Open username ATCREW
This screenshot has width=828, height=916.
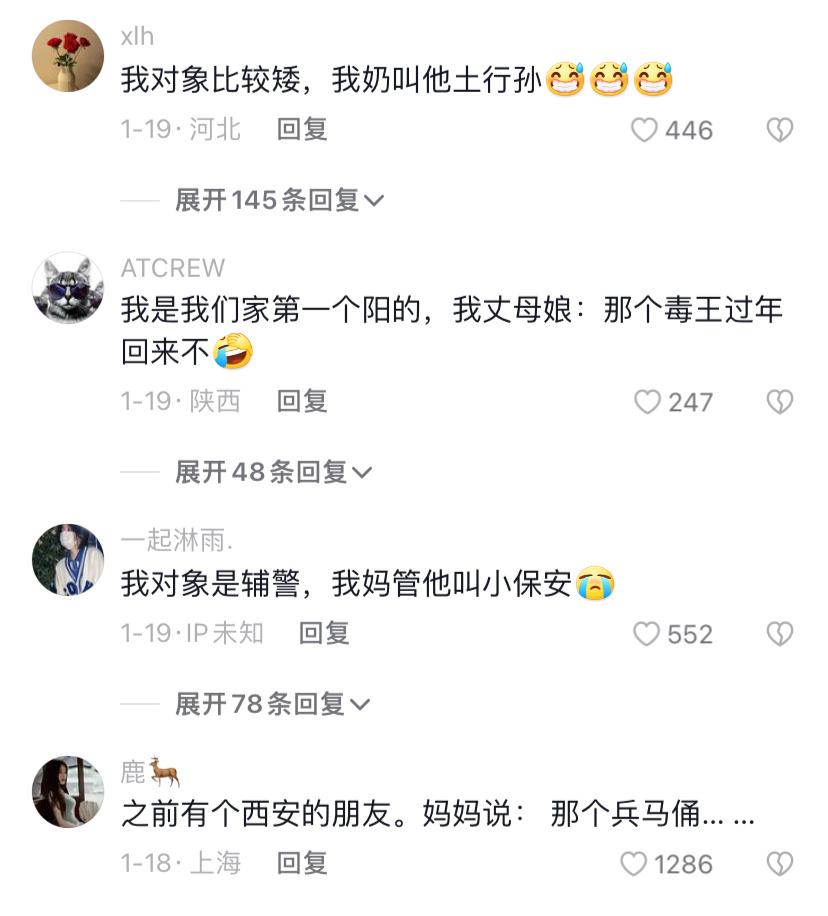[169, 268]
